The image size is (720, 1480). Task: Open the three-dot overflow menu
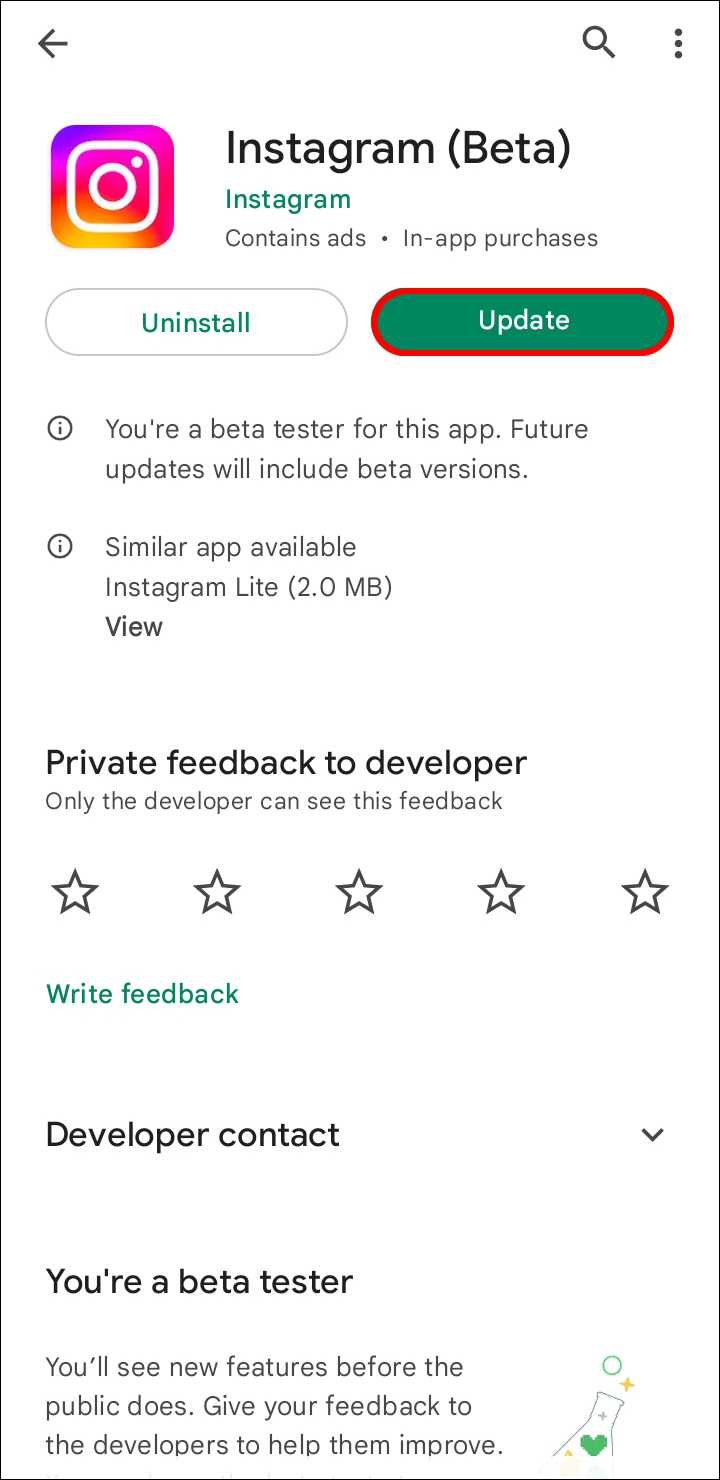pyautogui.click(x=678, y=42)
